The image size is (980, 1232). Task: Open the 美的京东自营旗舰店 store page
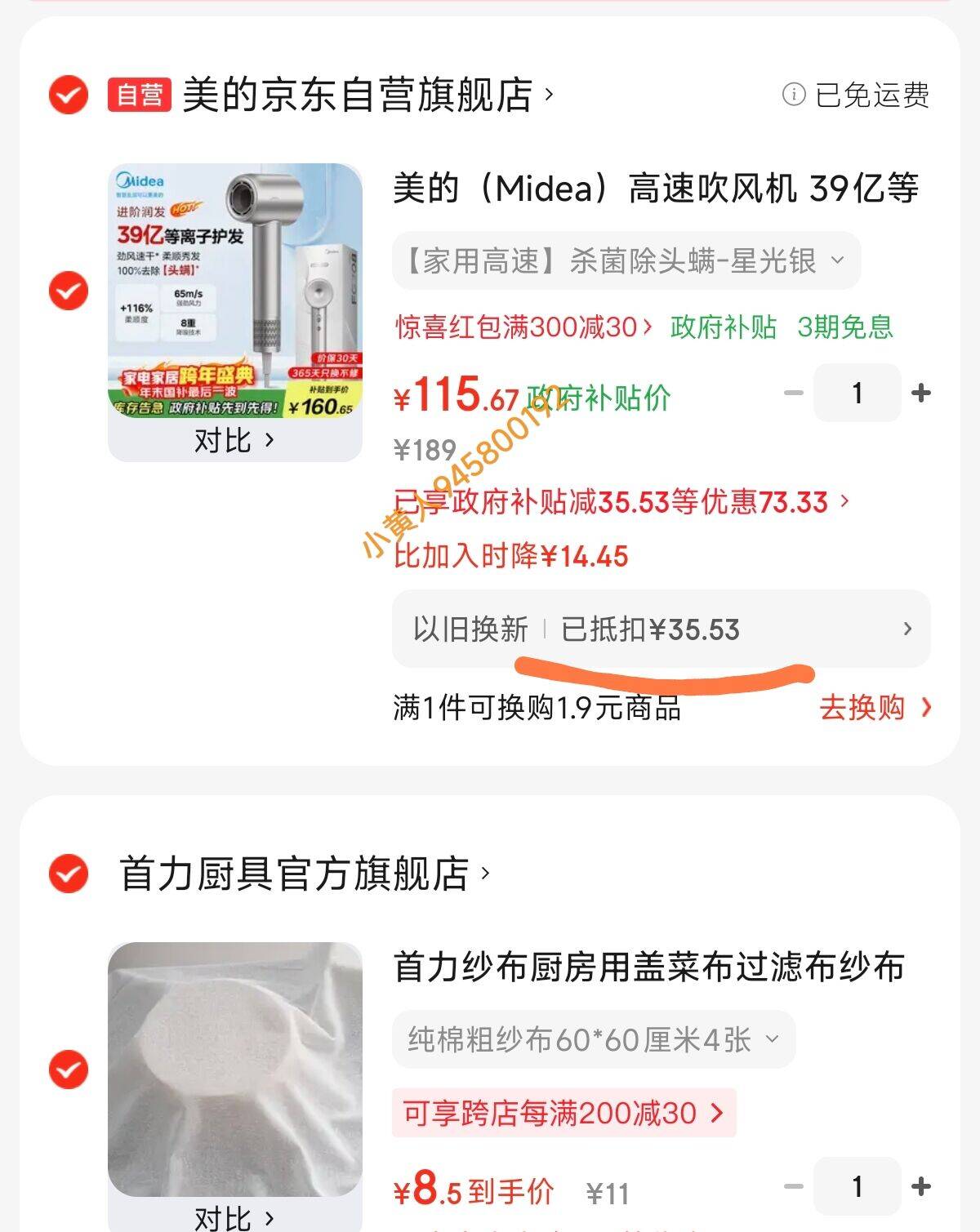tap(358, 96)
